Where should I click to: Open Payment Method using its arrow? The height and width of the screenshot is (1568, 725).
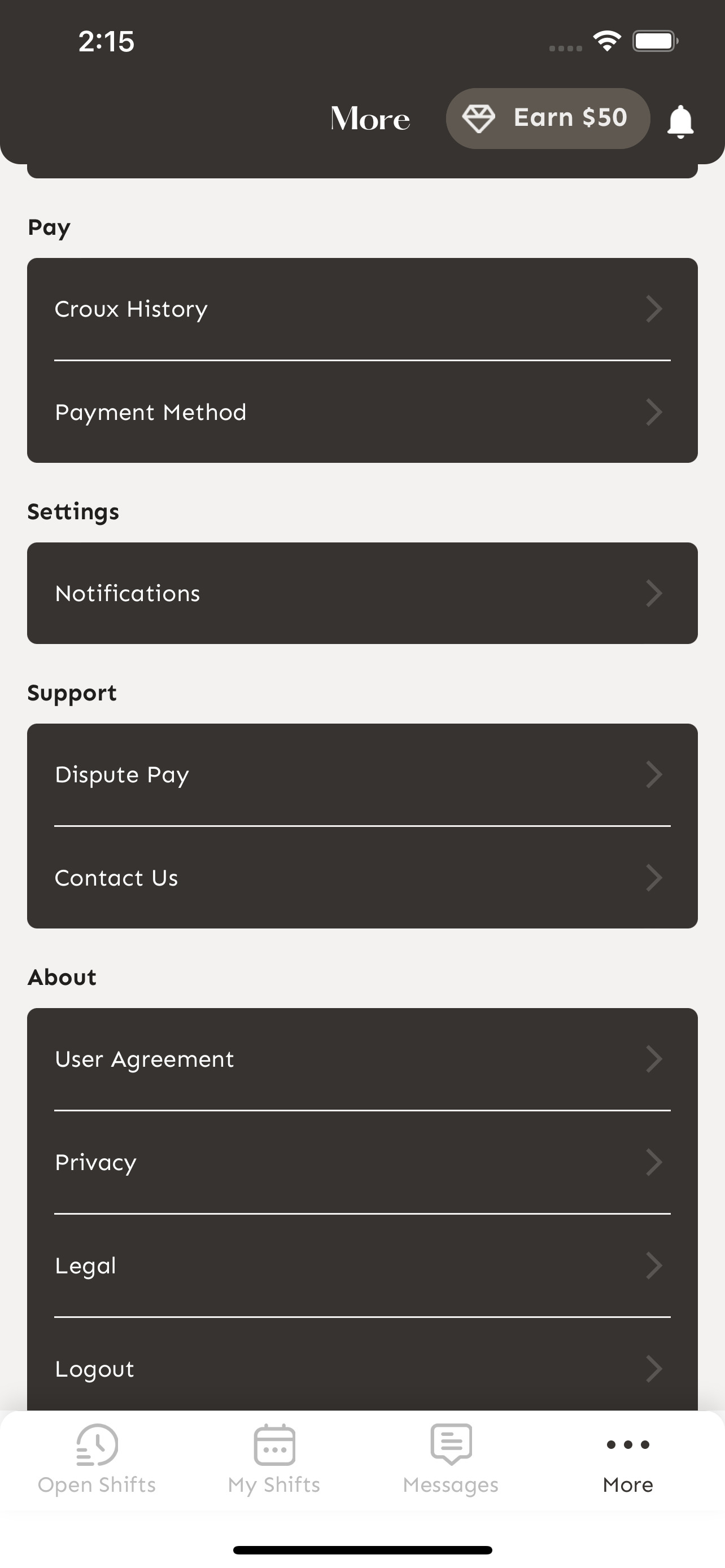(654, 412)
